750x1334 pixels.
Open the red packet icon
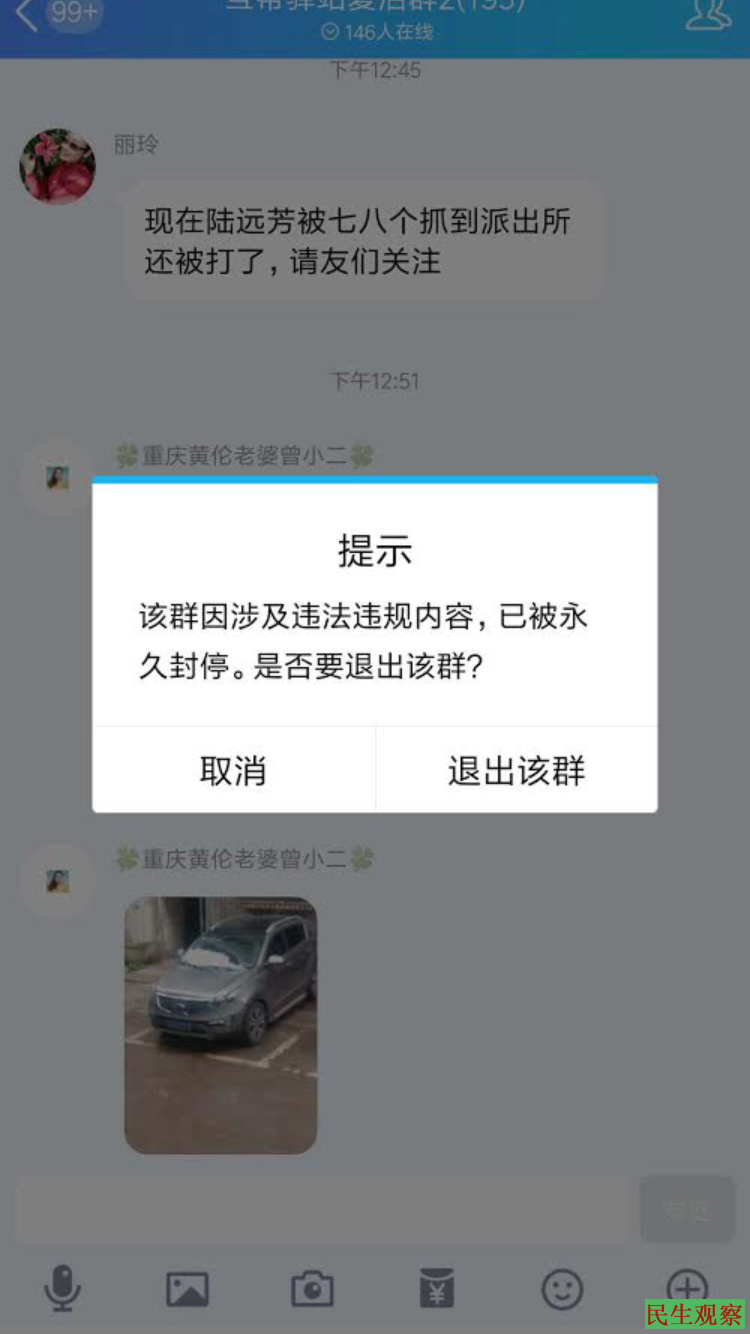point(437,1288)
